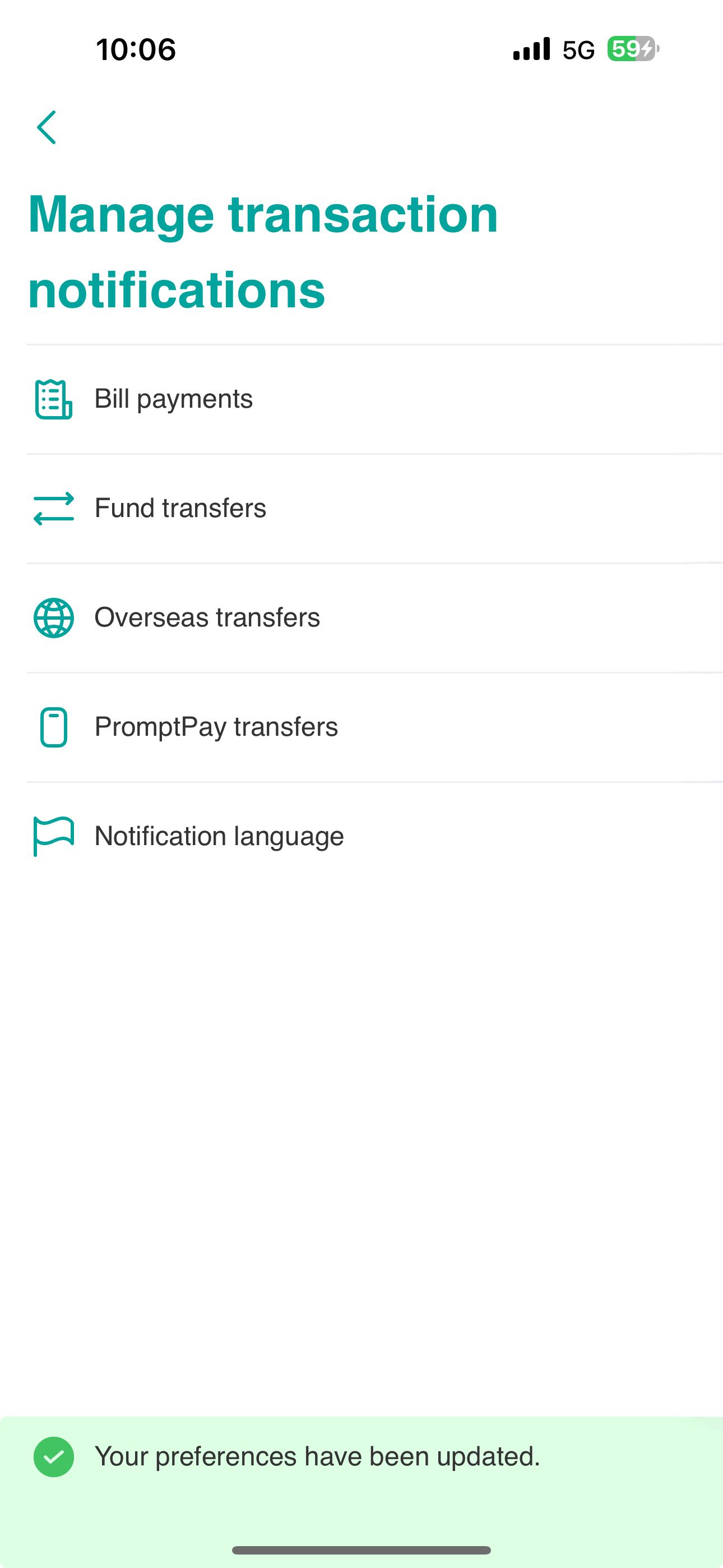Open PromptPay transfers settings row
Screen dimensions: 723x1568
361,727
